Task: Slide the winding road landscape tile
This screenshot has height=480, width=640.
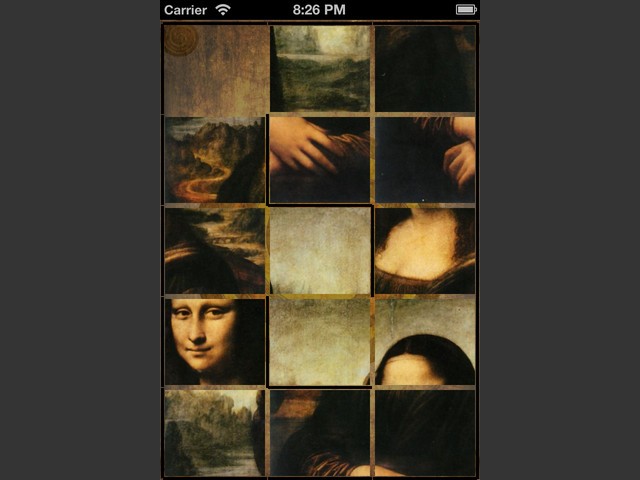Action: click(215, 160)
